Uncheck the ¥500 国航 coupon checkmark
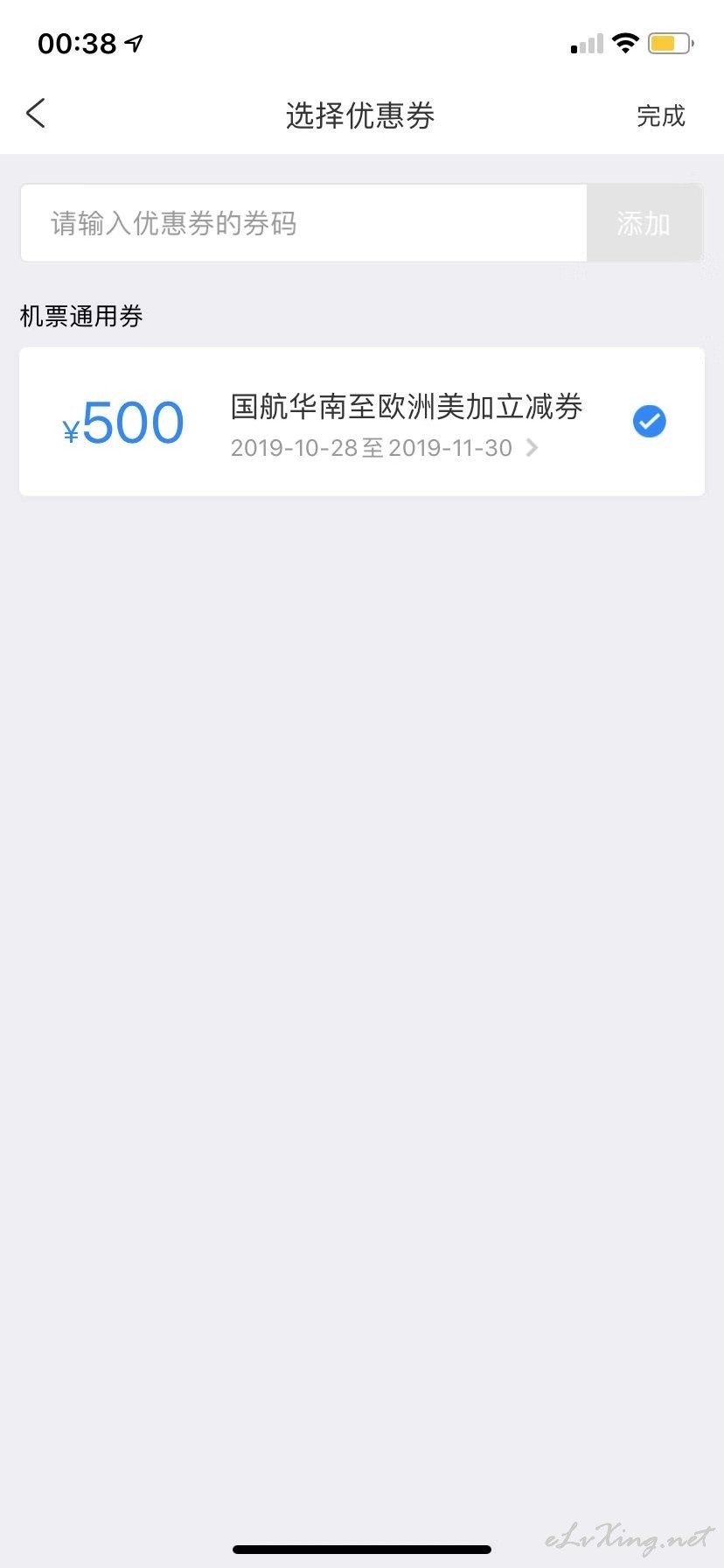Image resolution: width=724 pixels, height=1568 pixels. pyautogui.click(x=649, y=422)
